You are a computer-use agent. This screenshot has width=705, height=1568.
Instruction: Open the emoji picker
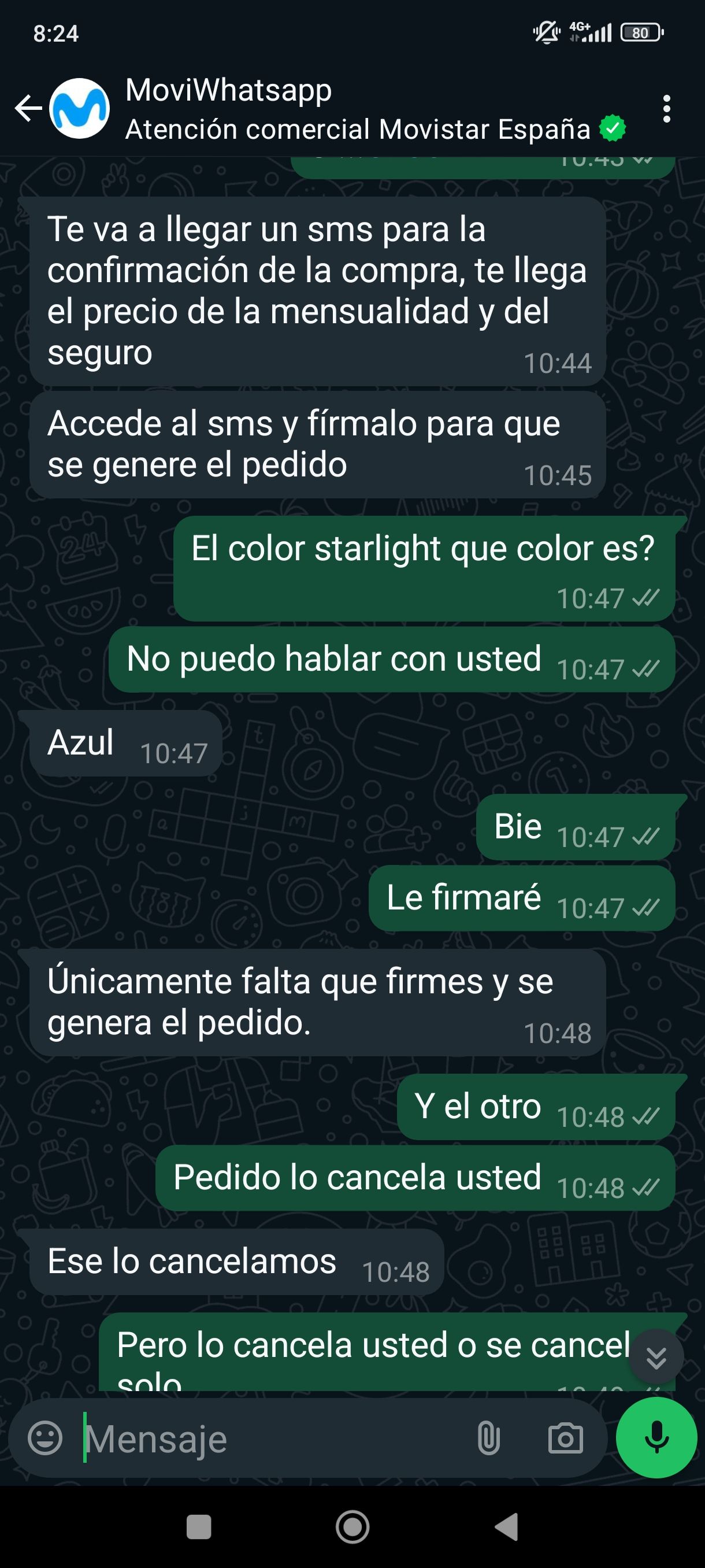coord(46,1438)
